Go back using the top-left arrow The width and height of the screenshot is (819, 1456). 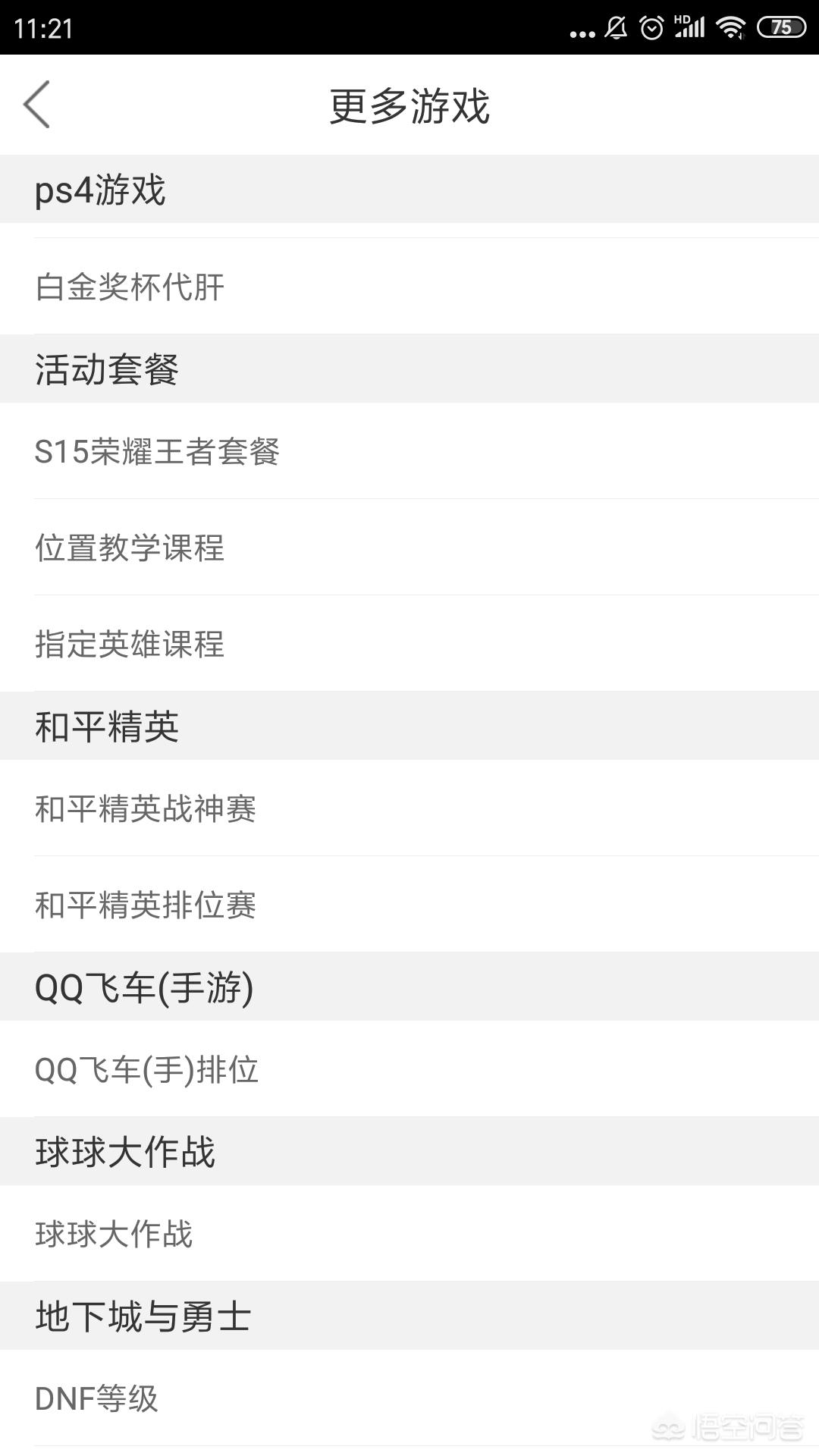pos(36,105)
